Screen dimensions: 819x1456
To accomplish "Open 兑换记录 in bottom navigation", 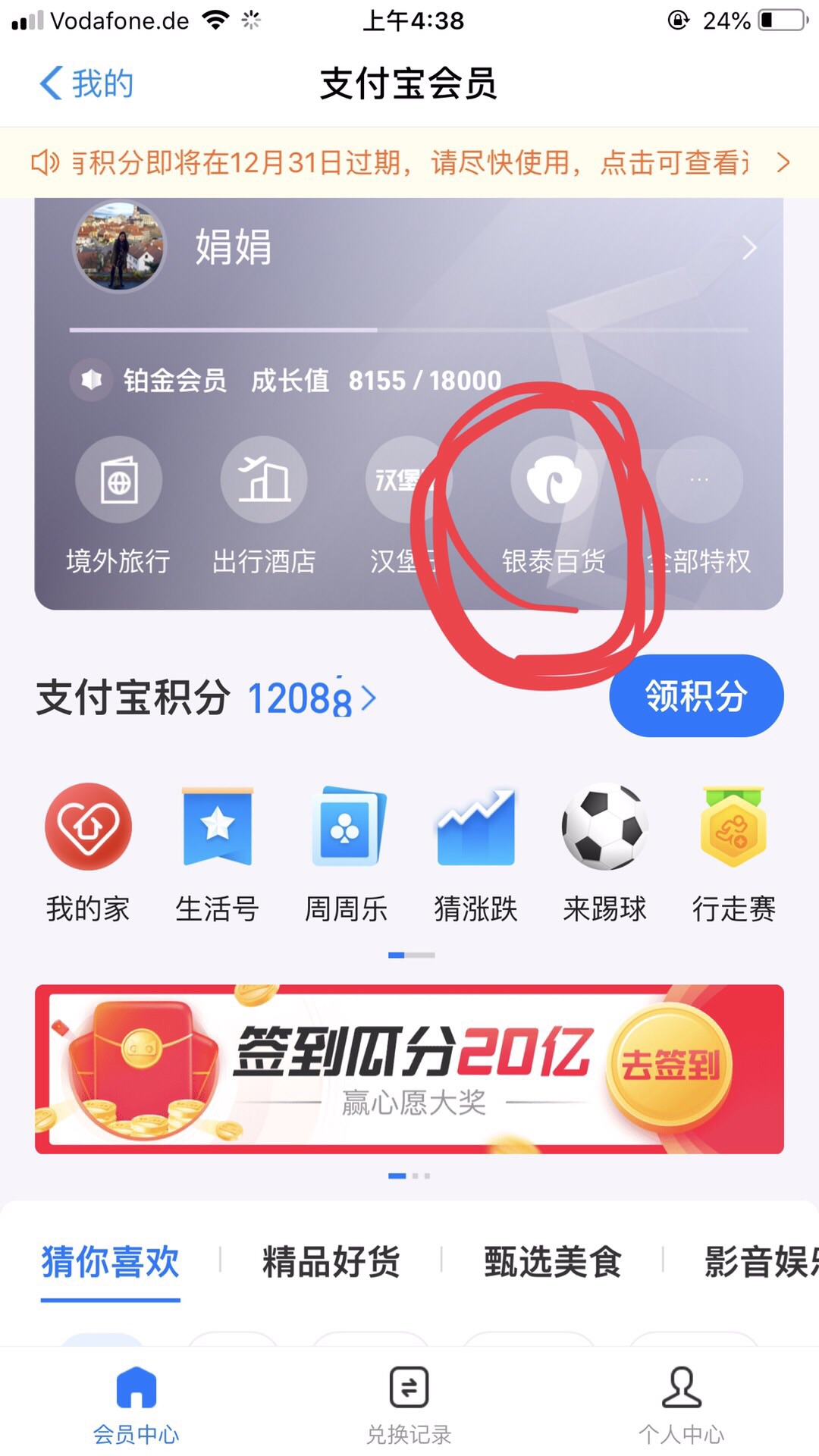I will pyautogui.click(x=409, y=1403).
